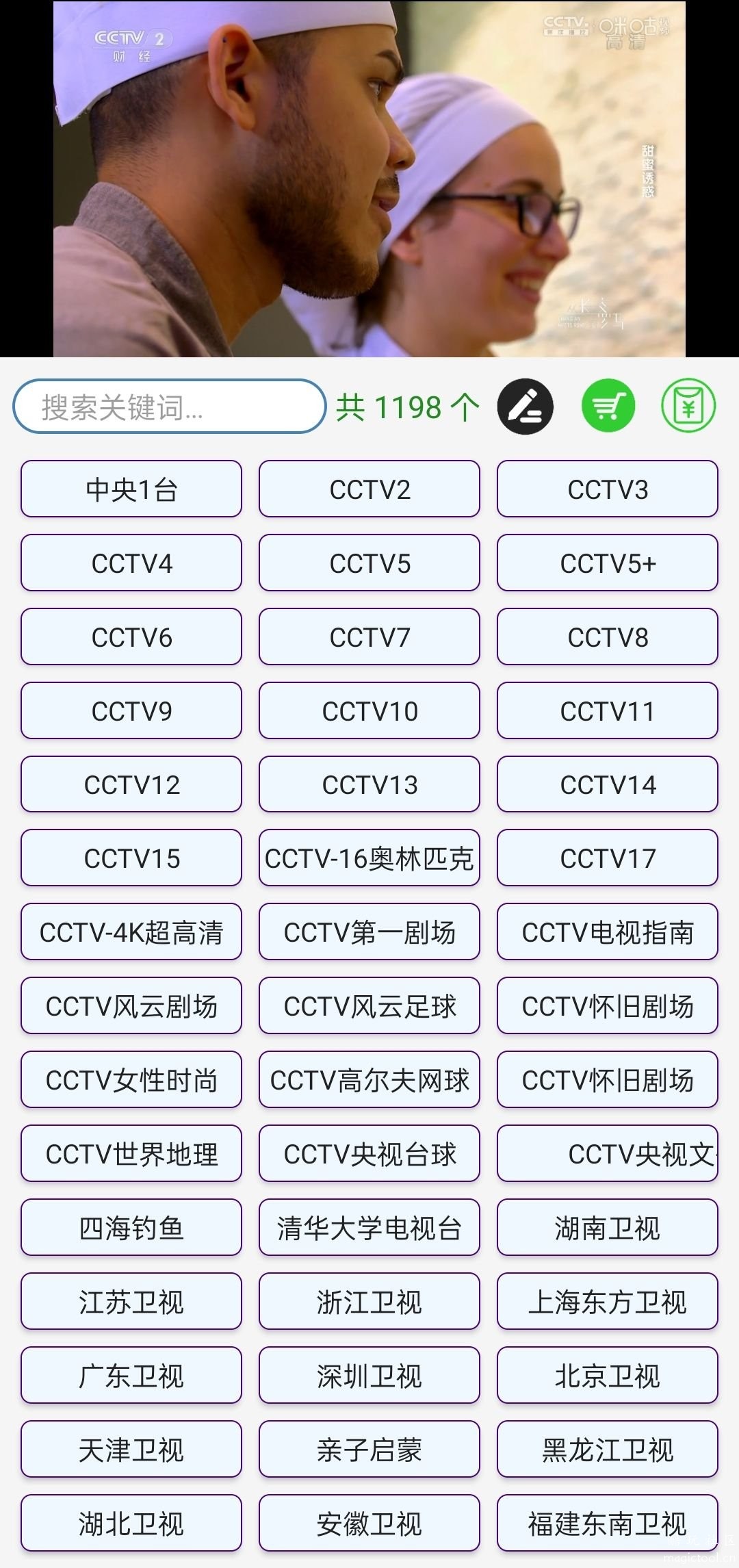Select the CCTV女性时尚 channel

point(131,1080)
